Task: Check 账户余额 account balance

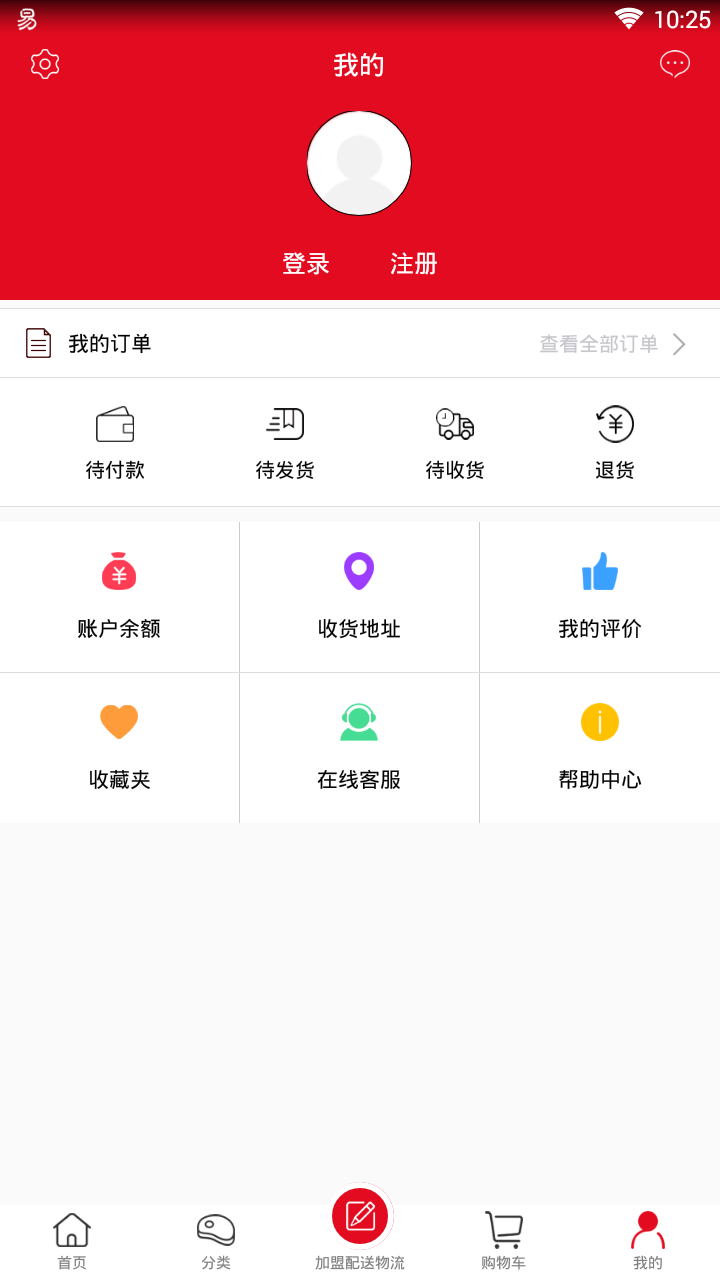Action: click(x=119, y=597)
